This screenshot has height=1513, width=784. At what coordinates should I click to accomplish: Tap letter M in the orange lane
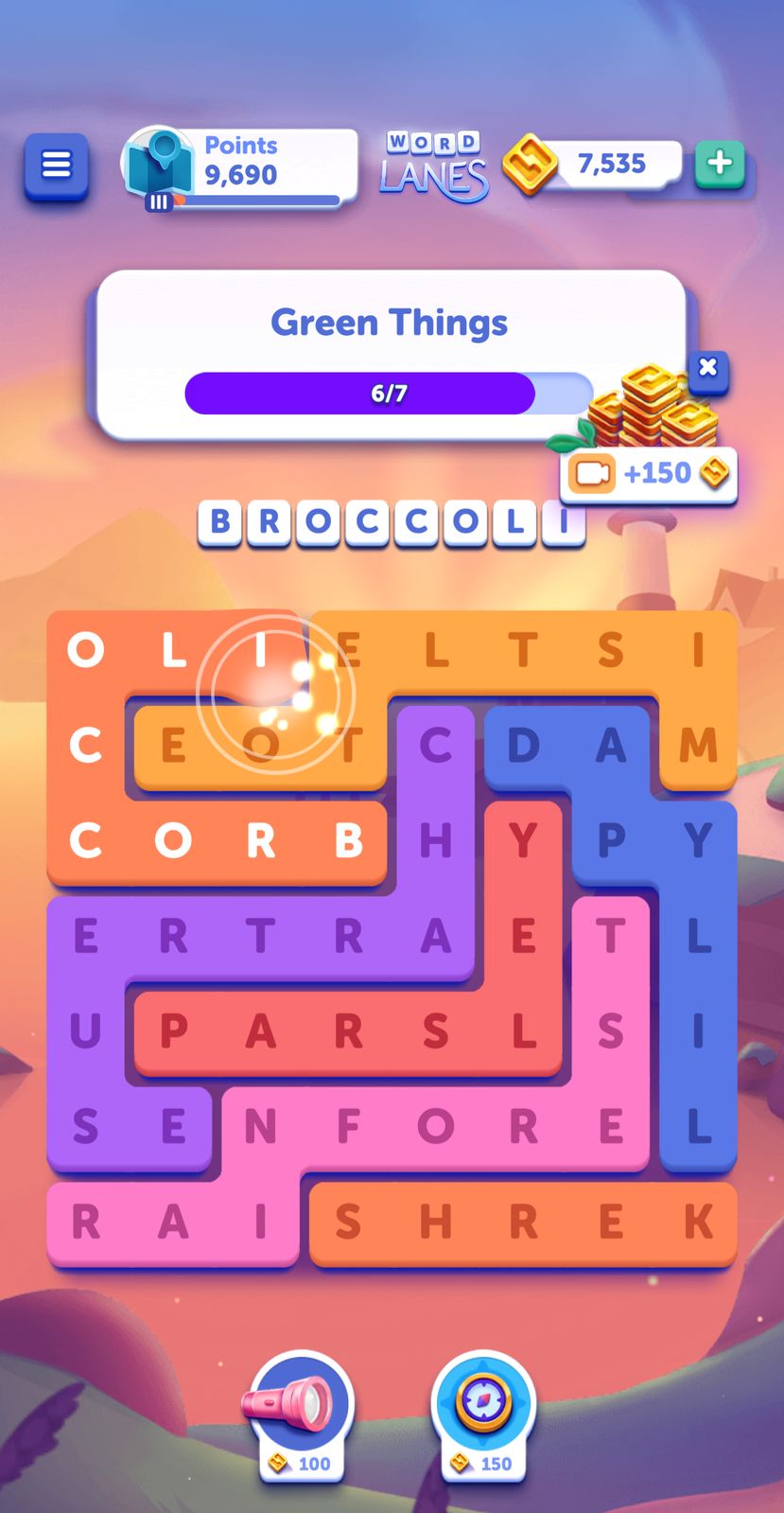698,746
